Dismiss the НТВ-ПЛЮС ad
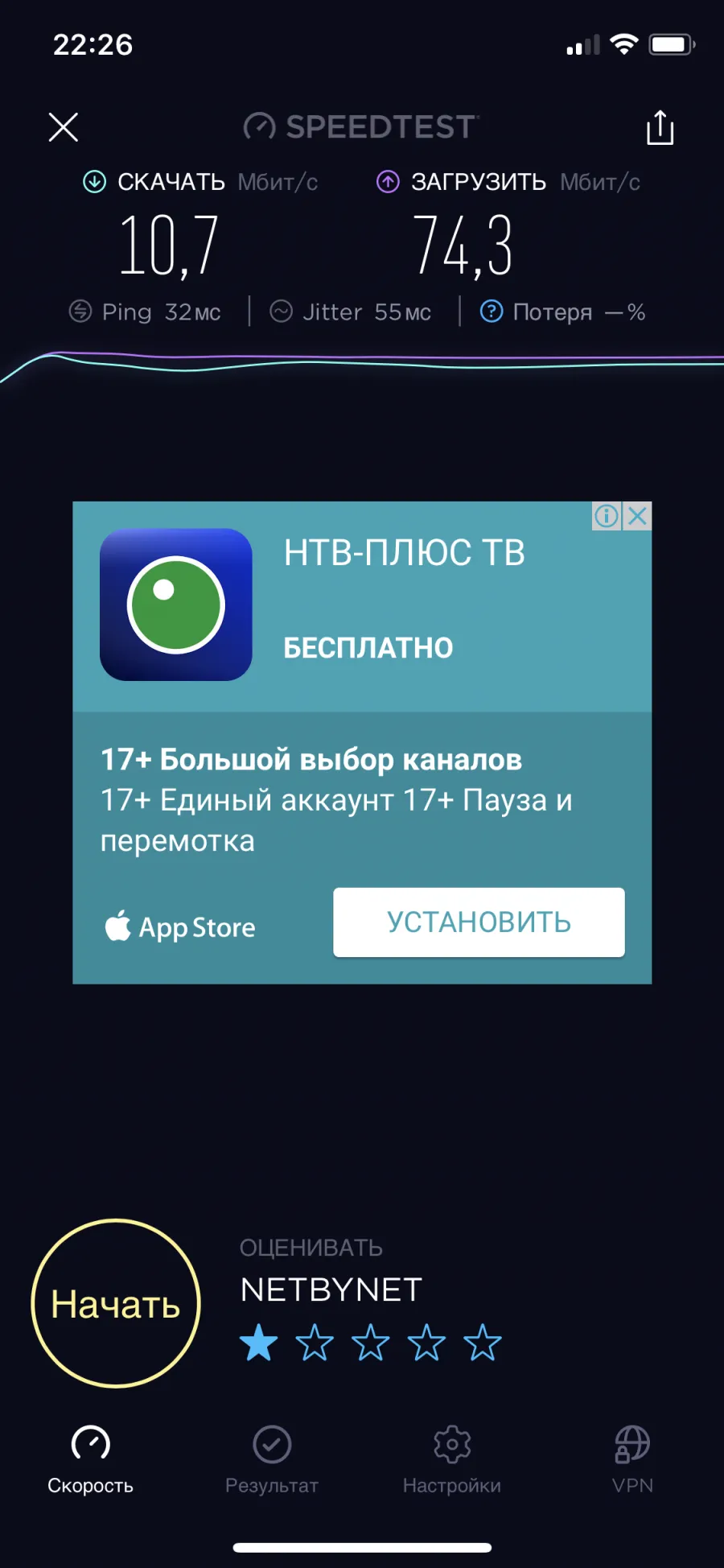The image size is (724, 1568). [638, 516]
